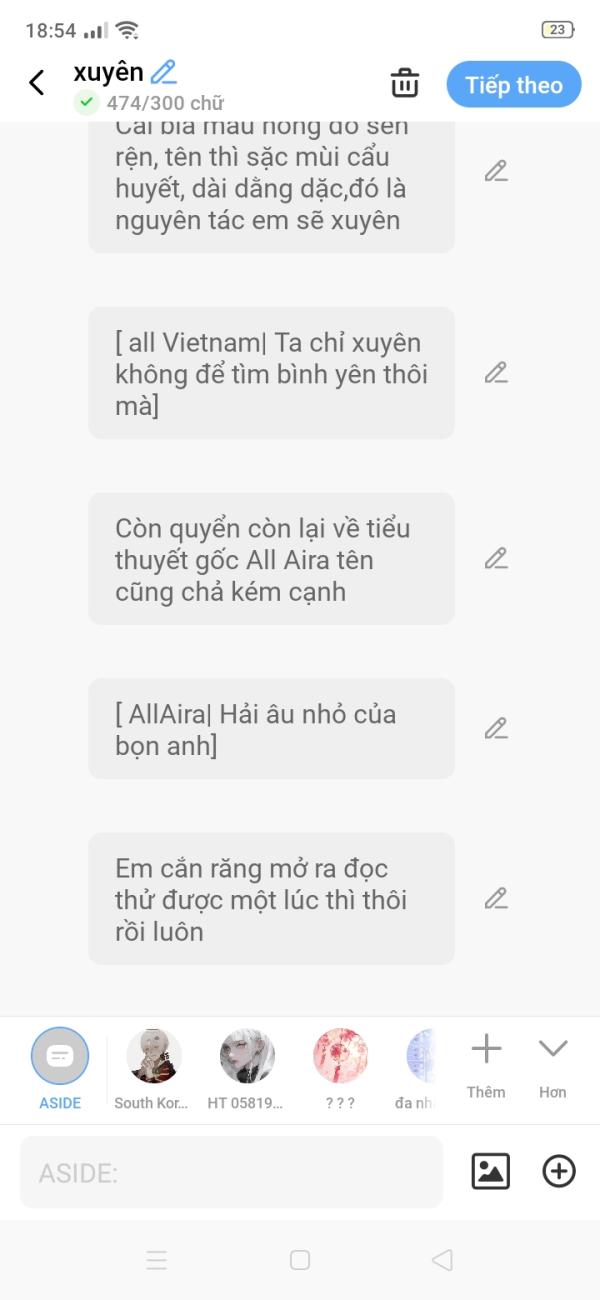Insert an image with the picture icon
Viewport: 600px width, 1300px height.
[490, 1171]
